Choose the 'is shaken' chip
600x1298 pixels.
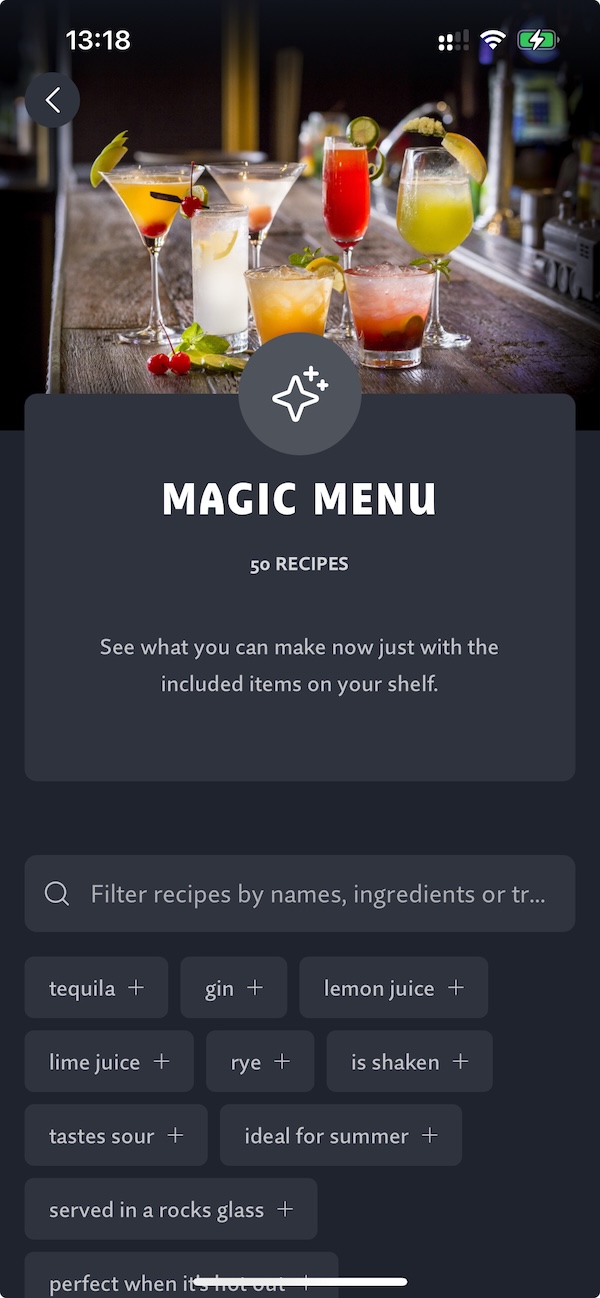pyautogui.click(x=409, y=1062)
